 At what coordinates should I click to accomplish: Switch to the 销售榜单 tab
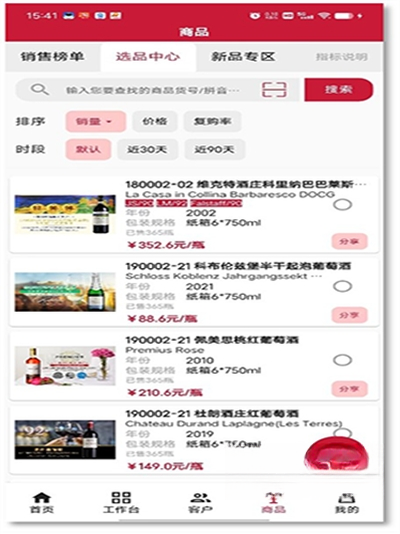coord(53,57)
